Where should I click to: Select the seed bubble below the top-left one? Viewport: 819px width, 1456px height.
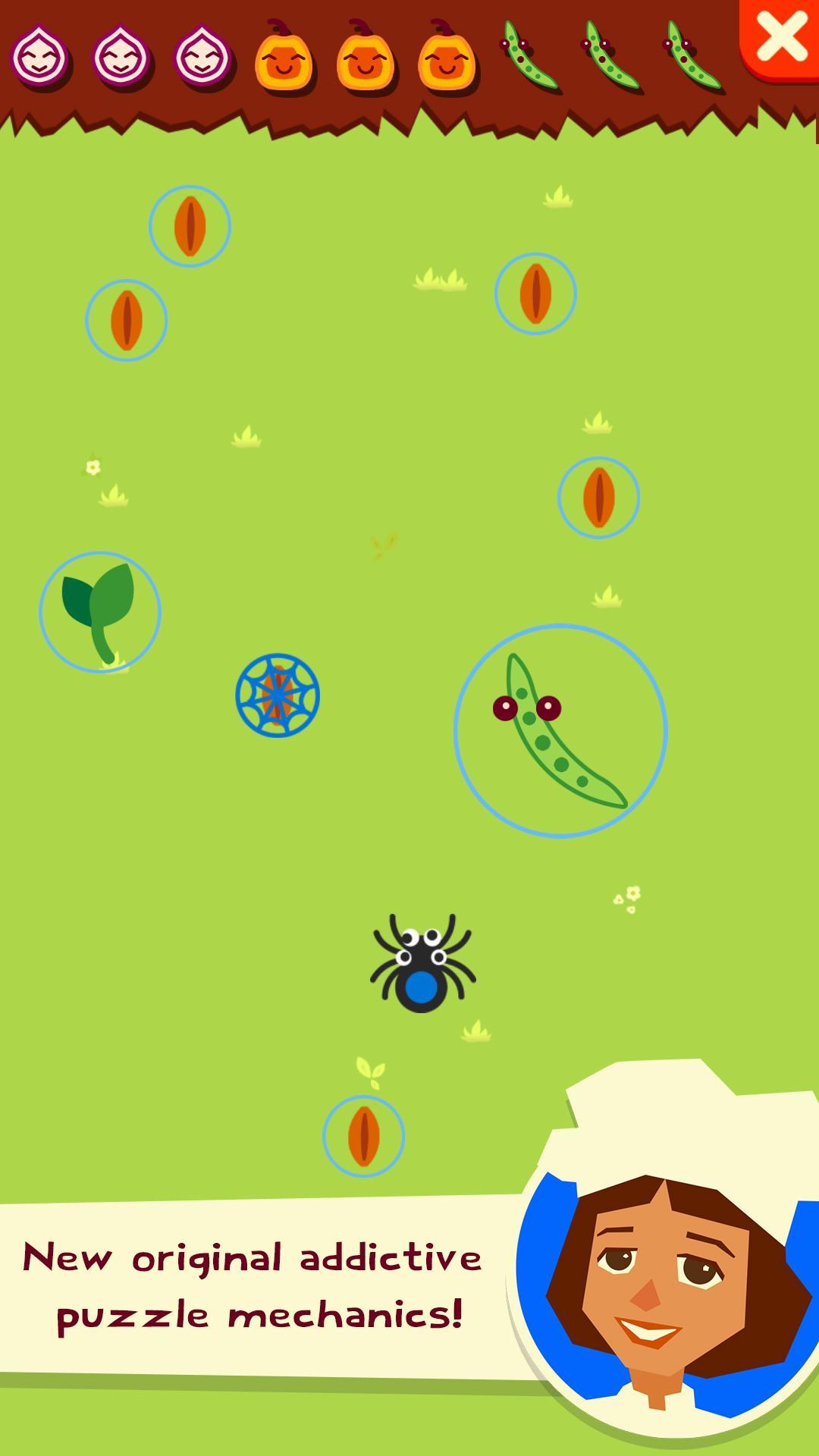tap(125, 318)
